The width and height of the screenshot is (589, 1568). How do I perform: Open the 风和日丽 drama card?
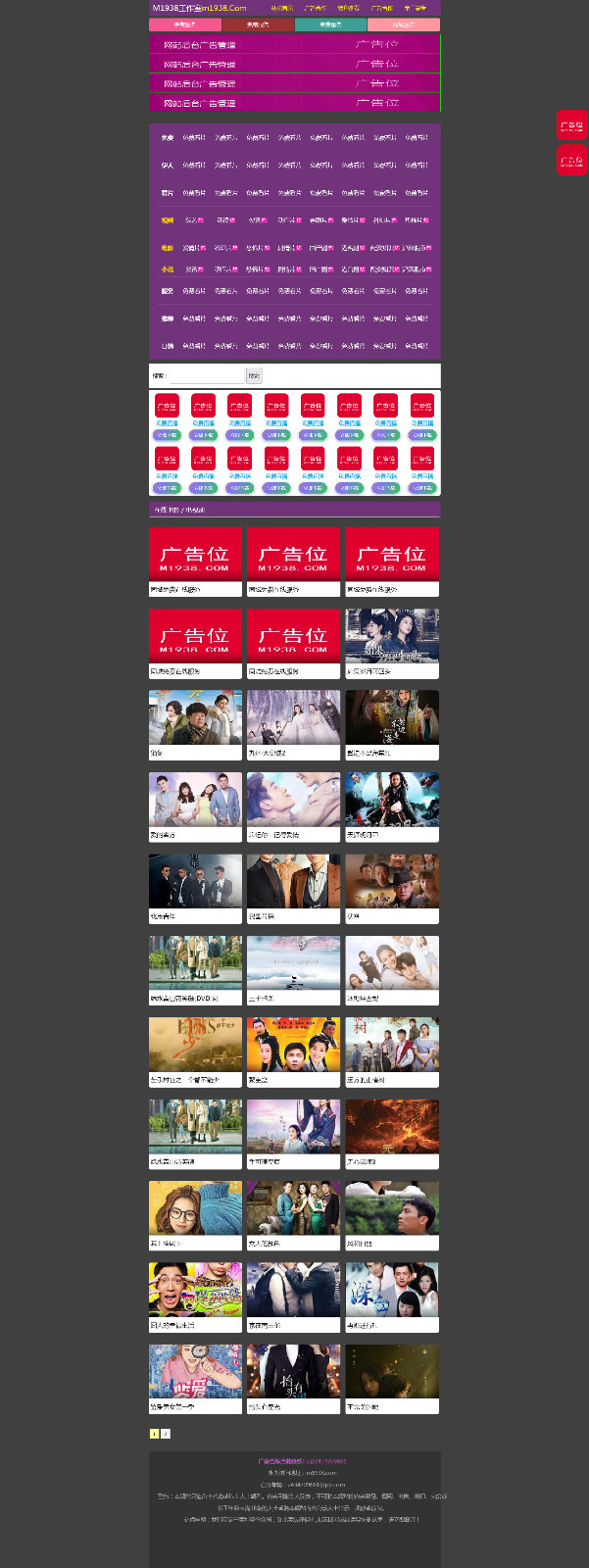point(392,1215)
